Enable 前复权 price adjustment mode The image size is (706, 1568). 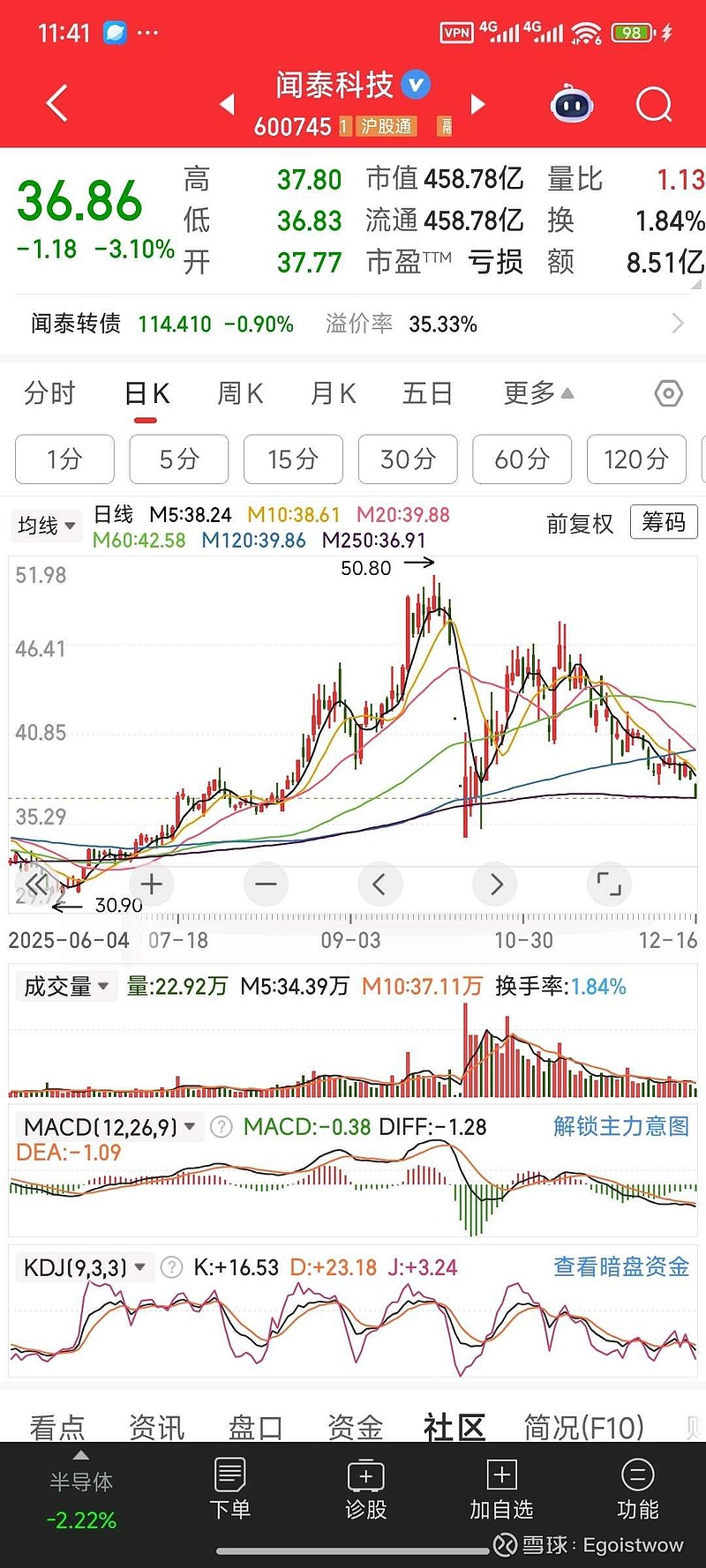click(x=580, y=523)
